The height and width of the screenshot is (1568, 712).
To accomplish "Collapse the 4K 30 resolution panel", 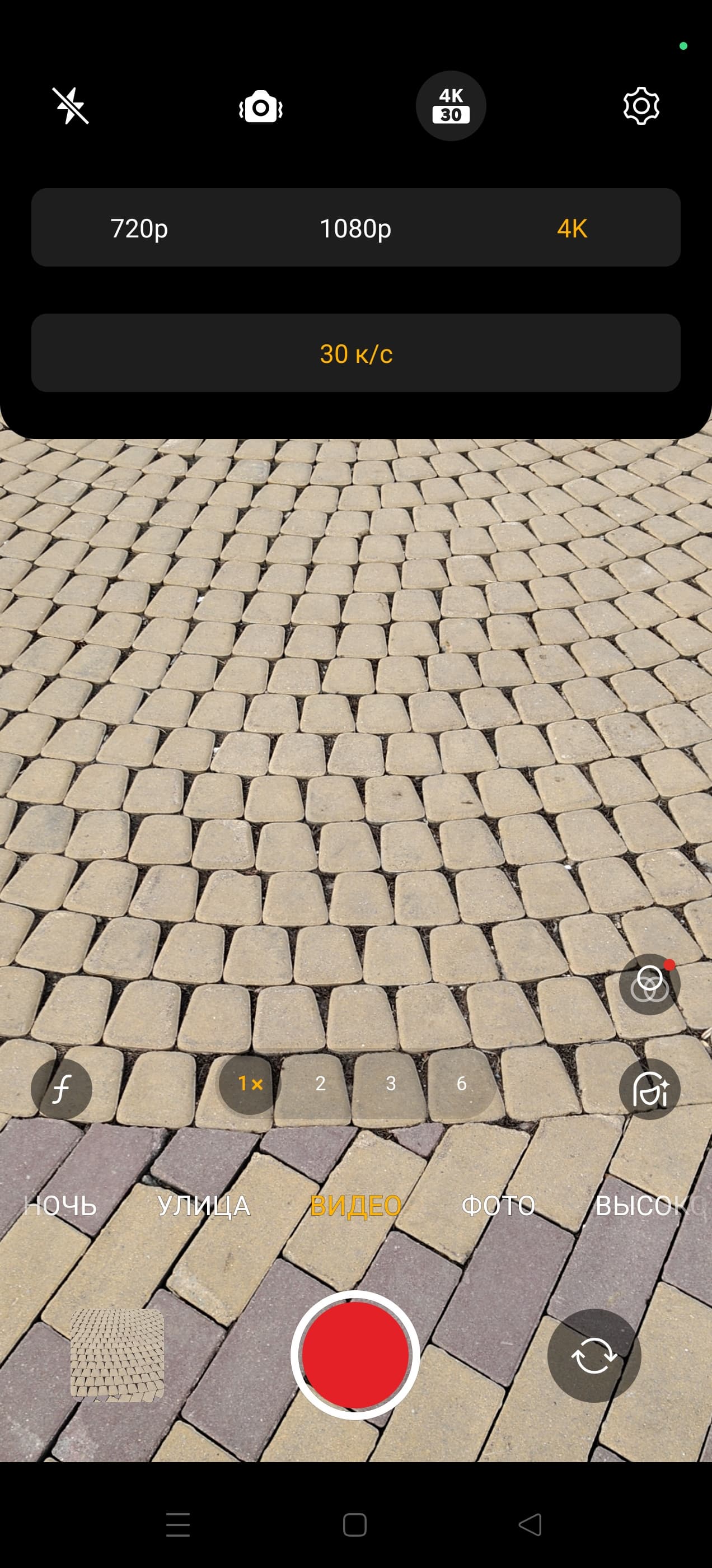I will (x=451, y=106).
